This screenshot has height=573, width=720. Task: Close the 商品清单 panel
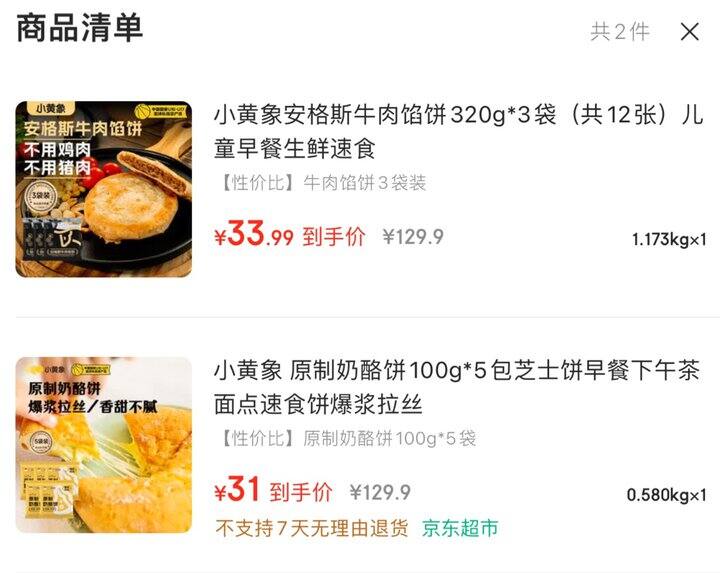(689, 32)
